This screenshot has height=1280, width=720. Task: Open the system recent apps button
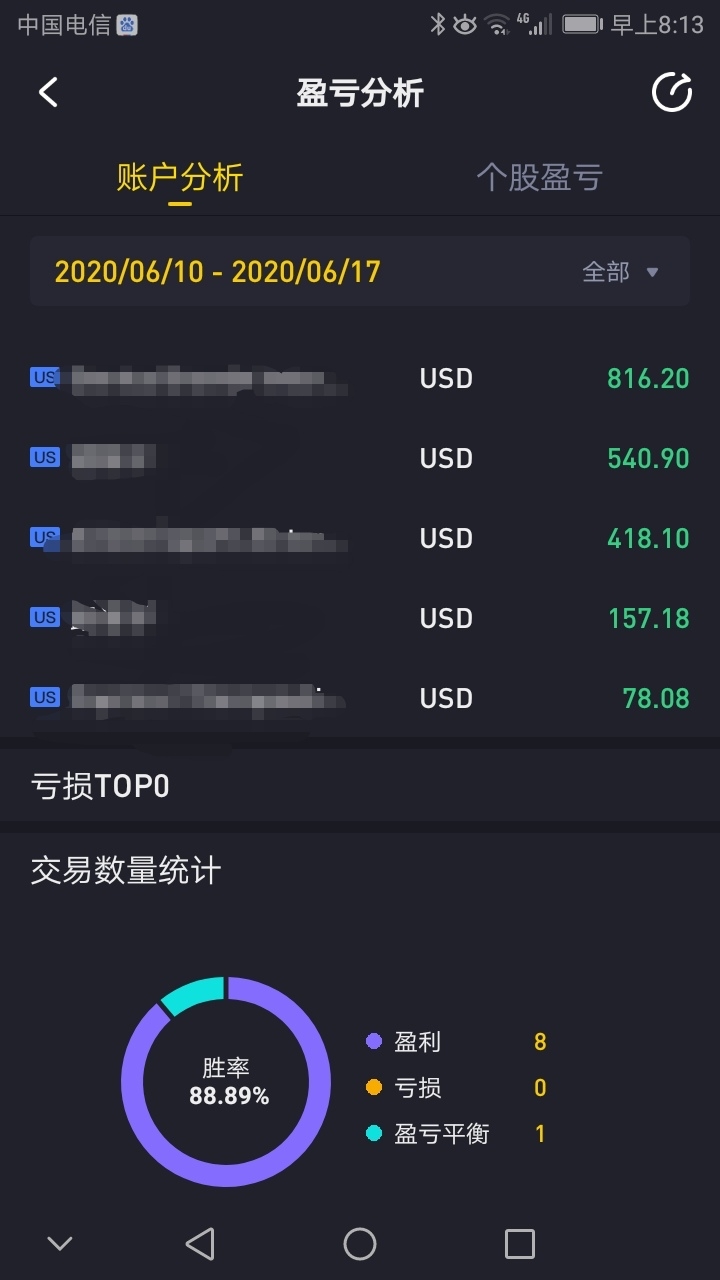click(x=520, y=1244)
